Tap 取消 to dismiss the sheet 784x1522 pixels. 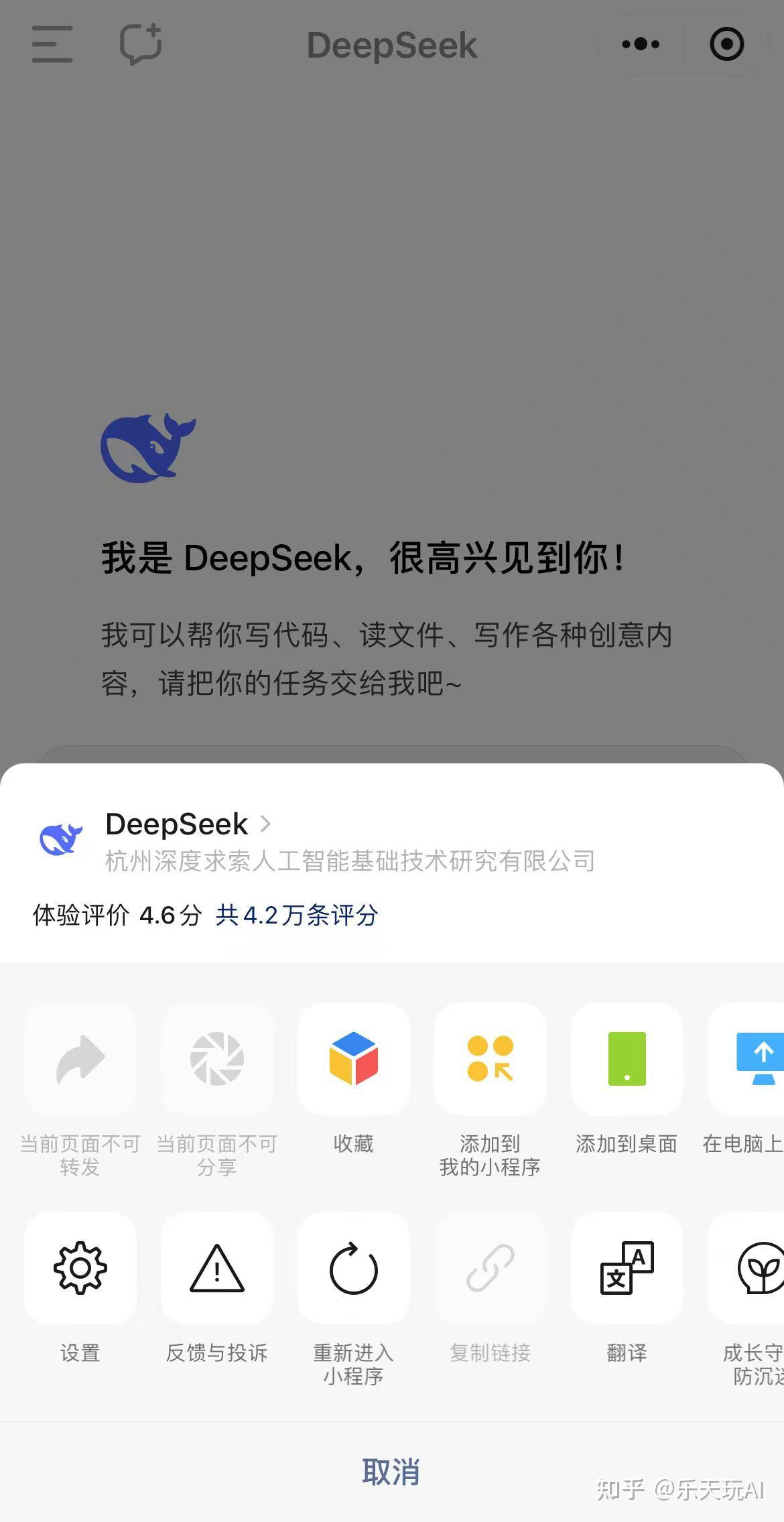392,1472
